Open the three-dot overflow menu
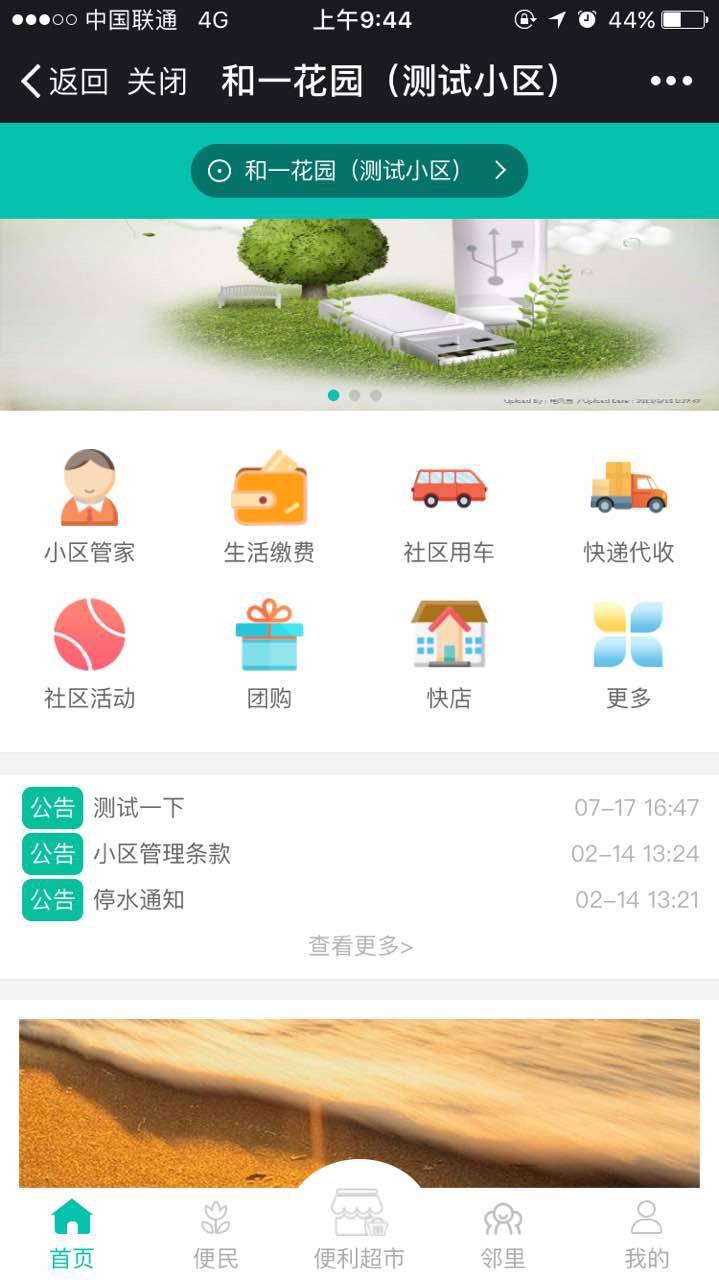The height and width of the screenshot is (1280, 719). pyautogui.click(x=671, y=82)
